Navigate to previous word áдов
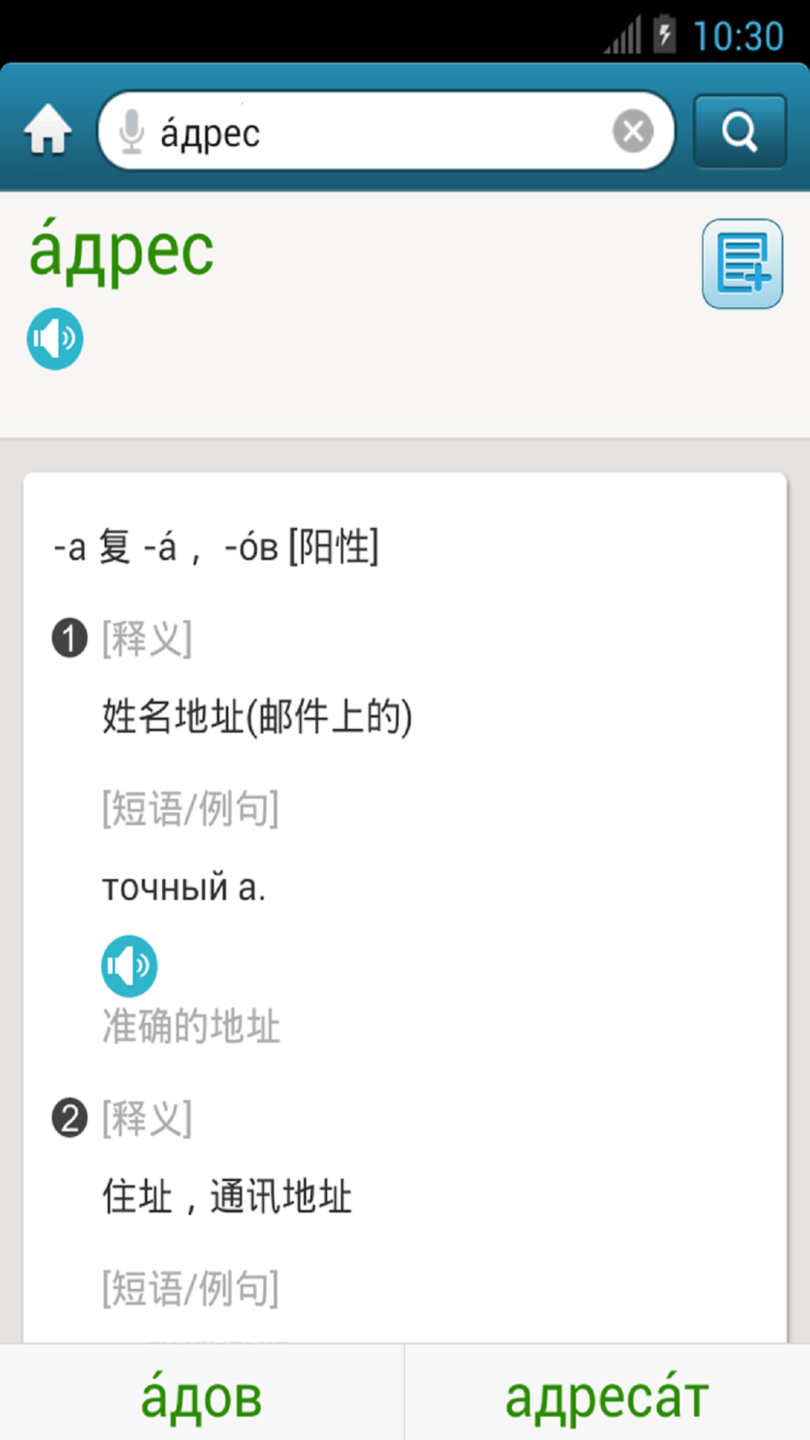The image size is (810, 1440). tap(201, 1398)
